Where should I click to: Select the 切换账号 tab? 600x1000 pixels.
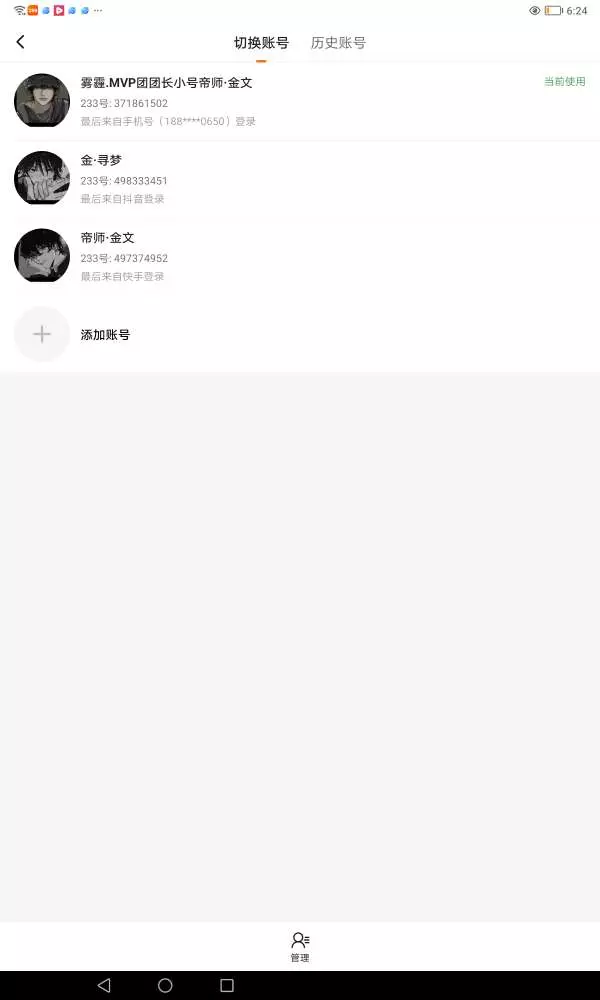coord(261,43)
